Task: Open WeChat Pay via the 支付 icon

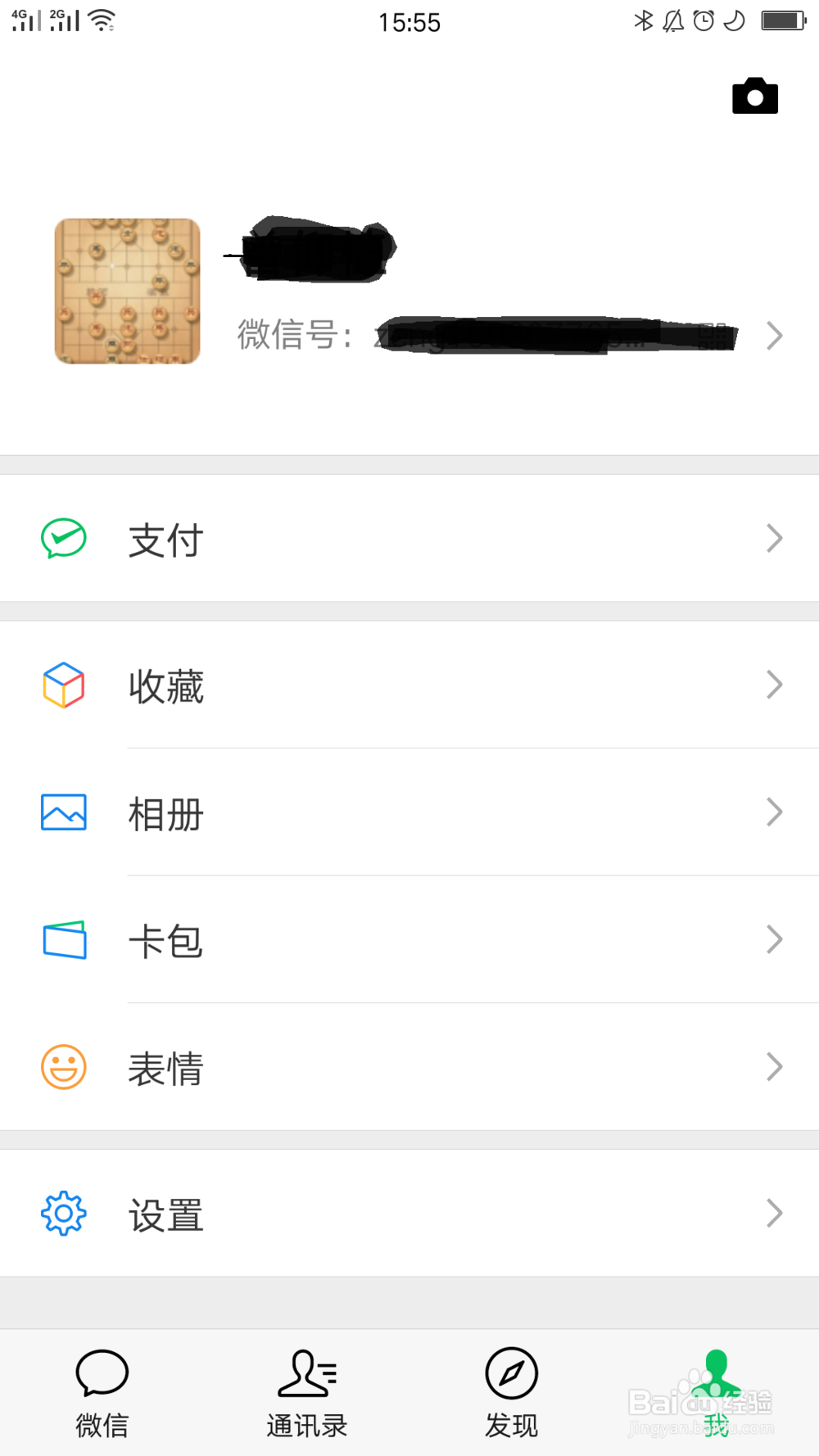Action: pyautogui.click(x=63, y=538)
